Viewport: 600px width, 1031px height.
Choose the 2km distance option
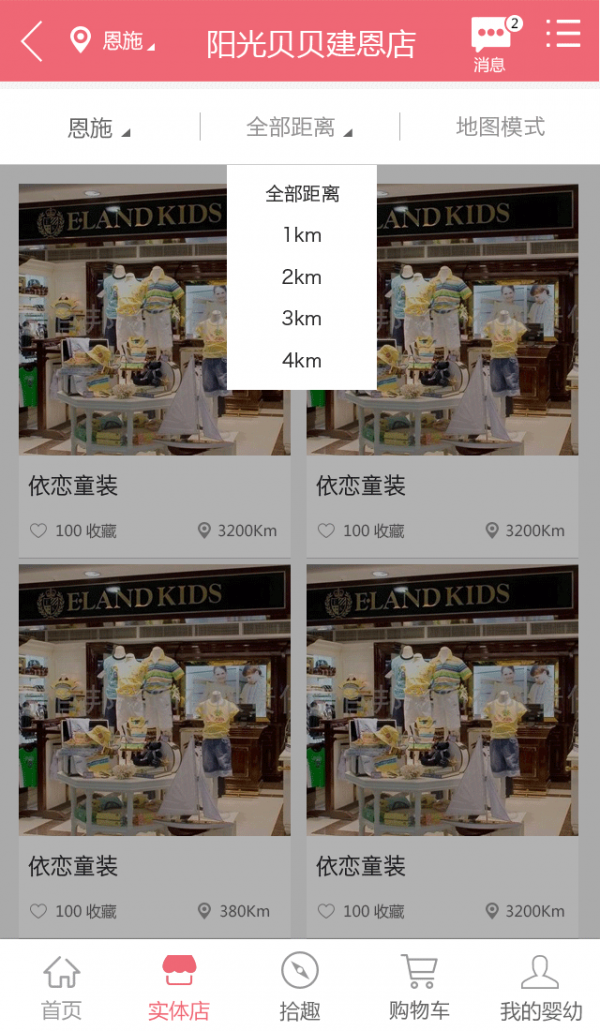[302, 278]
